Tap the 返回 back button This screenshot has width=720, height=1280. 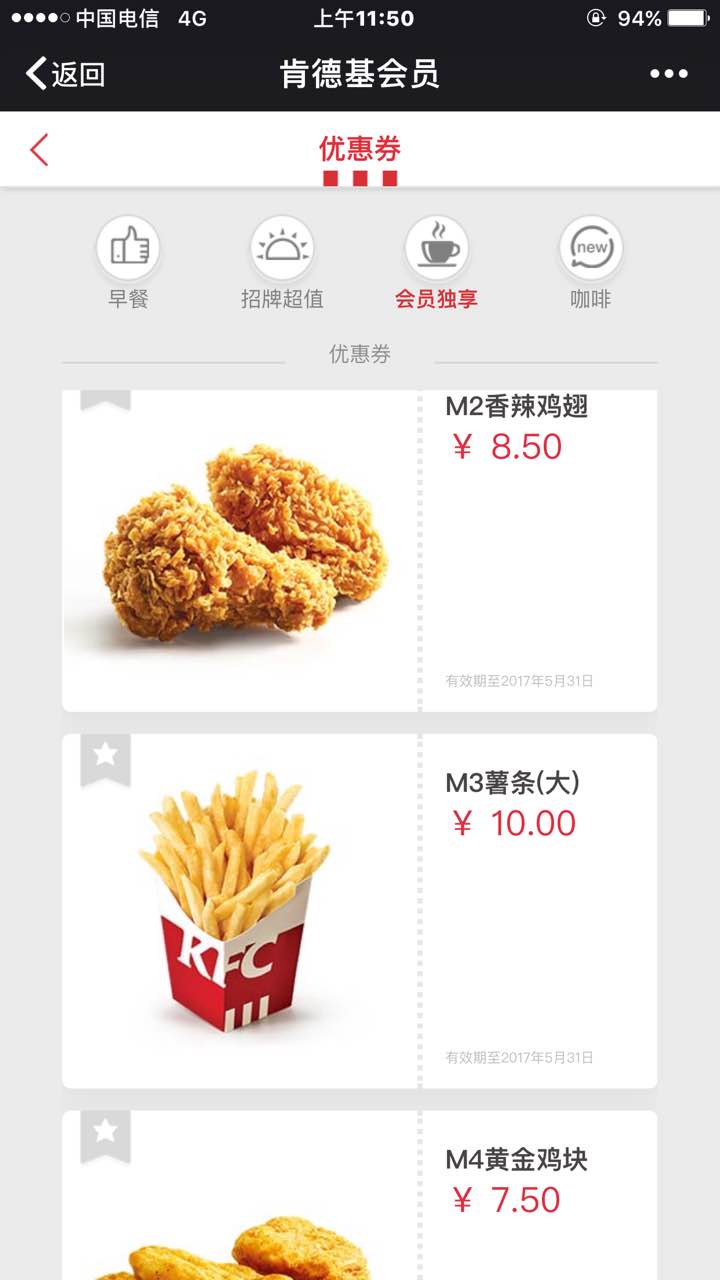click(x=66, y=74)
